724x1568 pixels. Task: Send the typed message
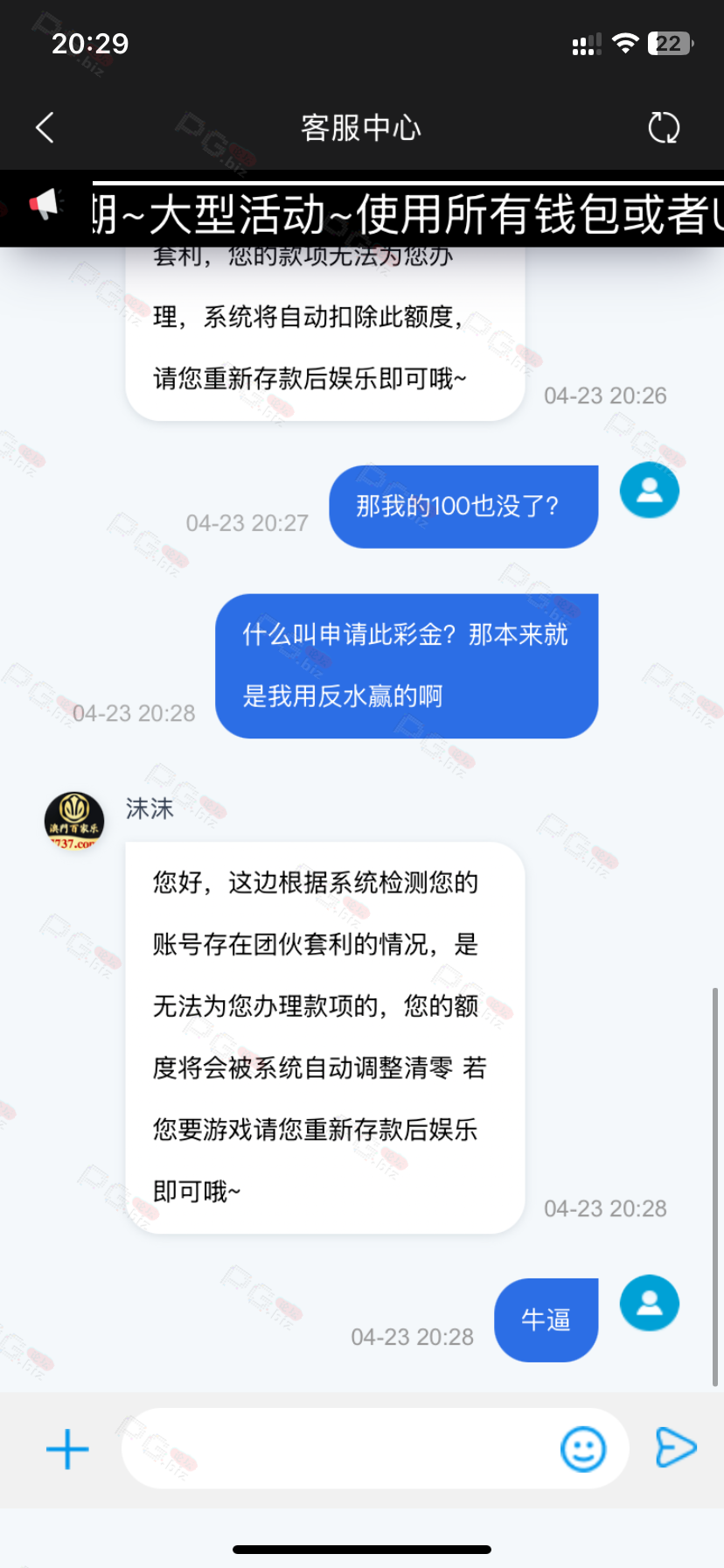click(x=676, y=1447)
